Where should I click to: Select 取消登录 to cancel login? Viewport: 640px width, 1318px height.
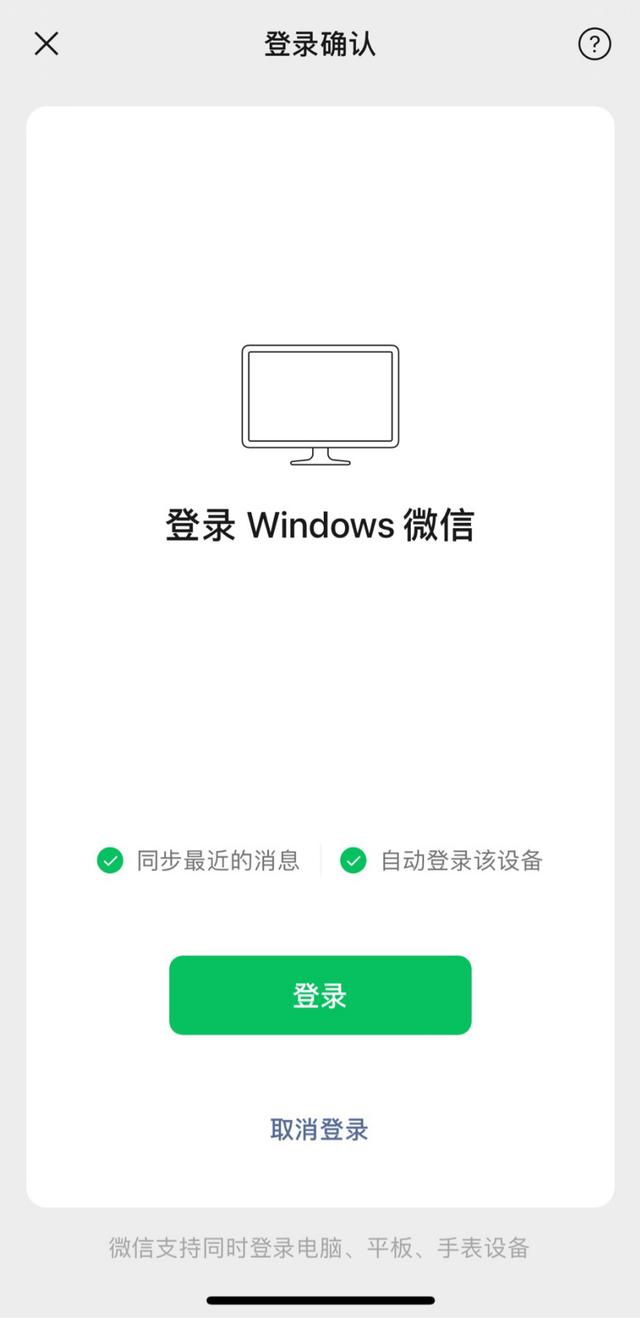point(320,1129)
